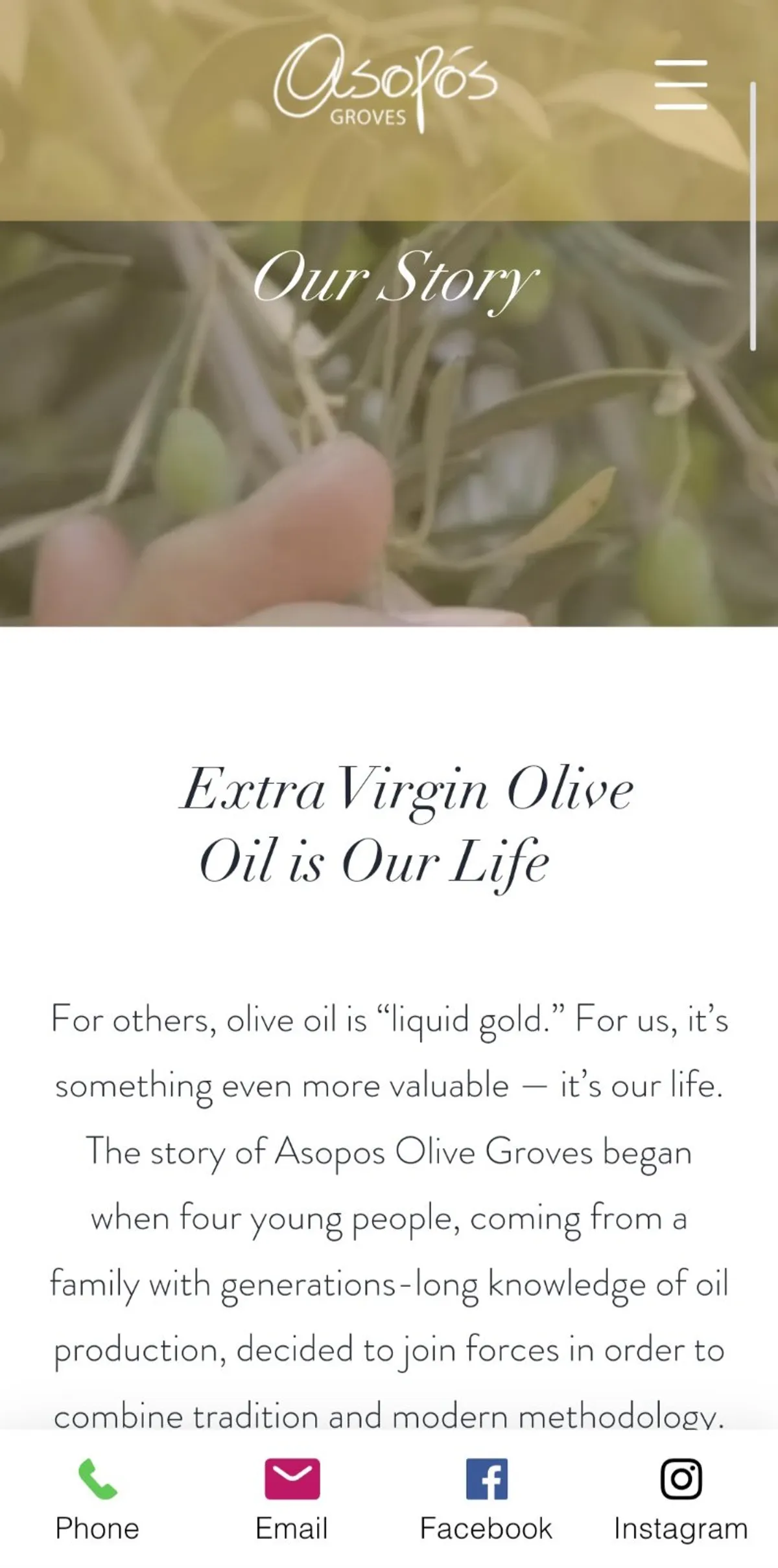Call the business via Phone
The width and height of the screenshot is (778, 1568).
click(x=97, y=1498)
